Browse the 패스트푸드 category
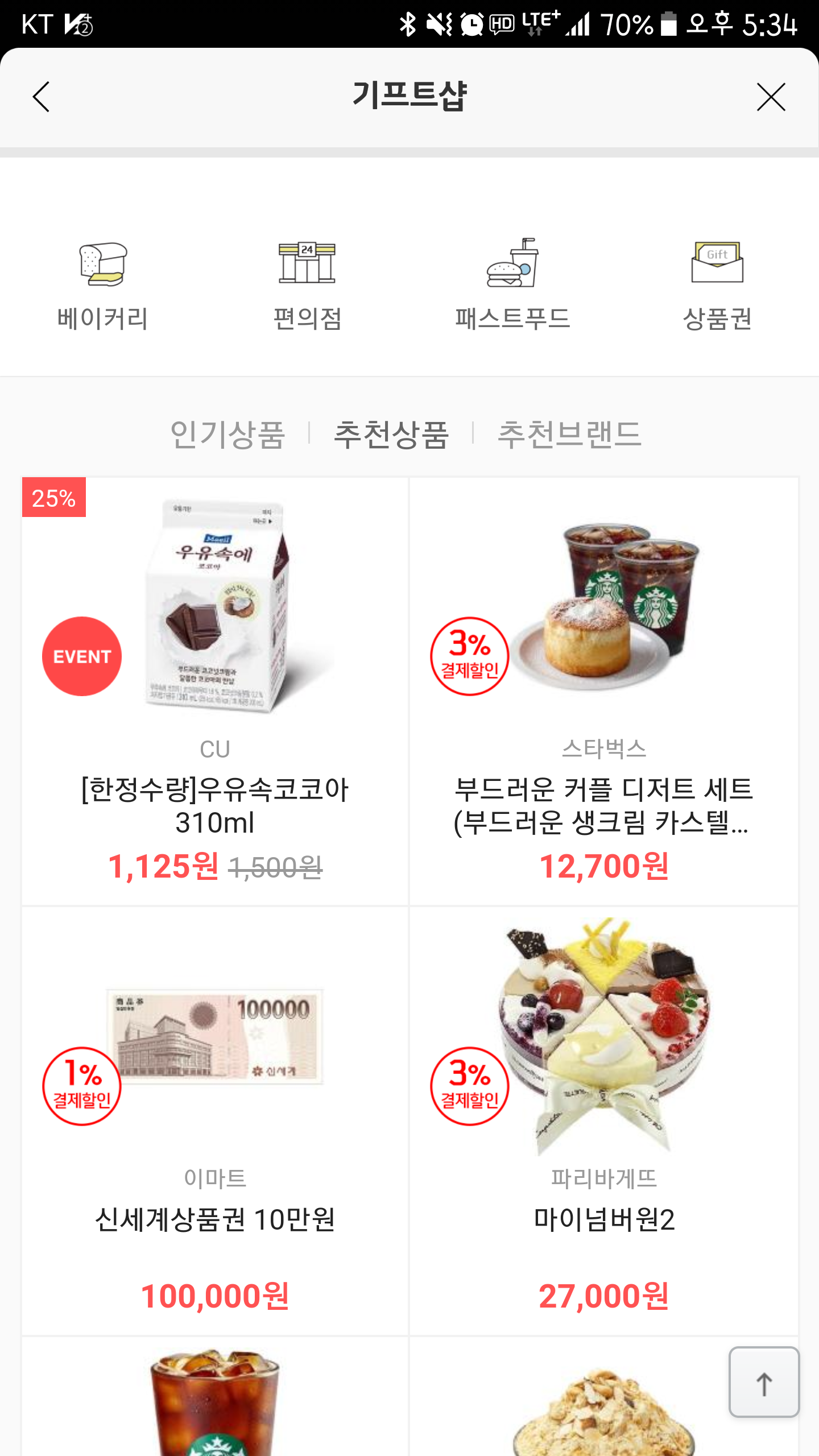This screenshot has height=1456, width=819. coord(512,286)
